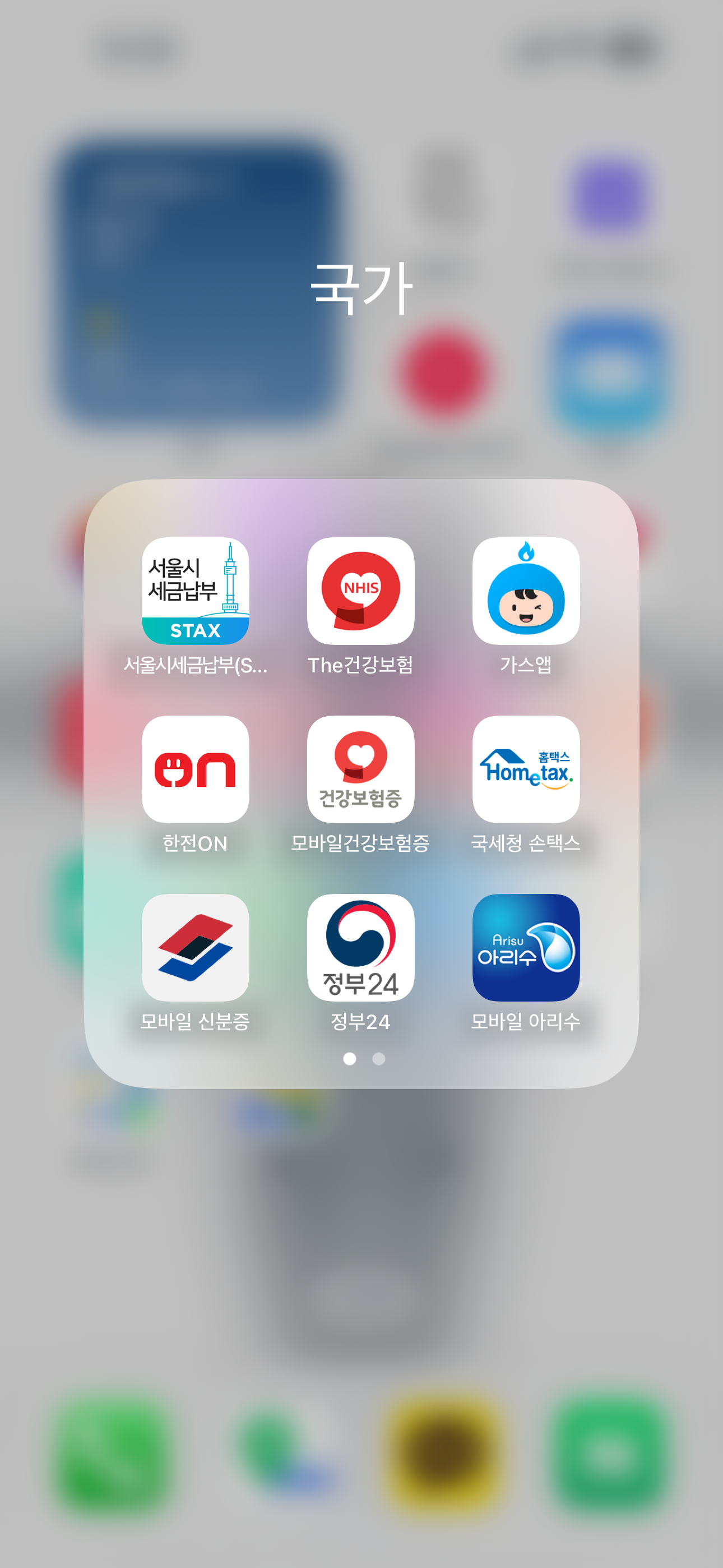Launch 모바일 아리수 app
Screen dimensions: 723x1568
click(x=526, y=947)
